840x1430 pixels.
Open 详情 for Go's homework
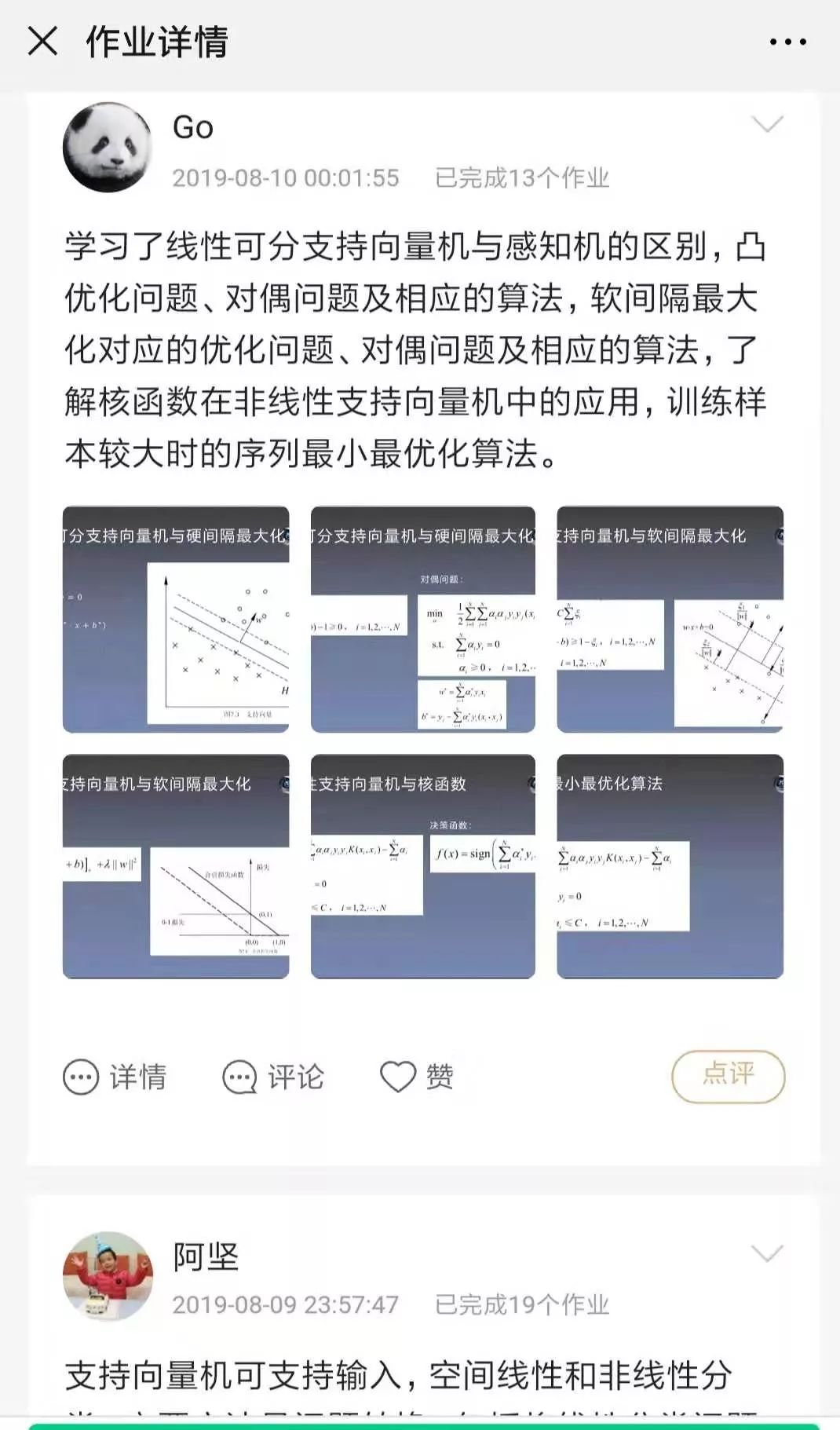tap(115, 1077)
